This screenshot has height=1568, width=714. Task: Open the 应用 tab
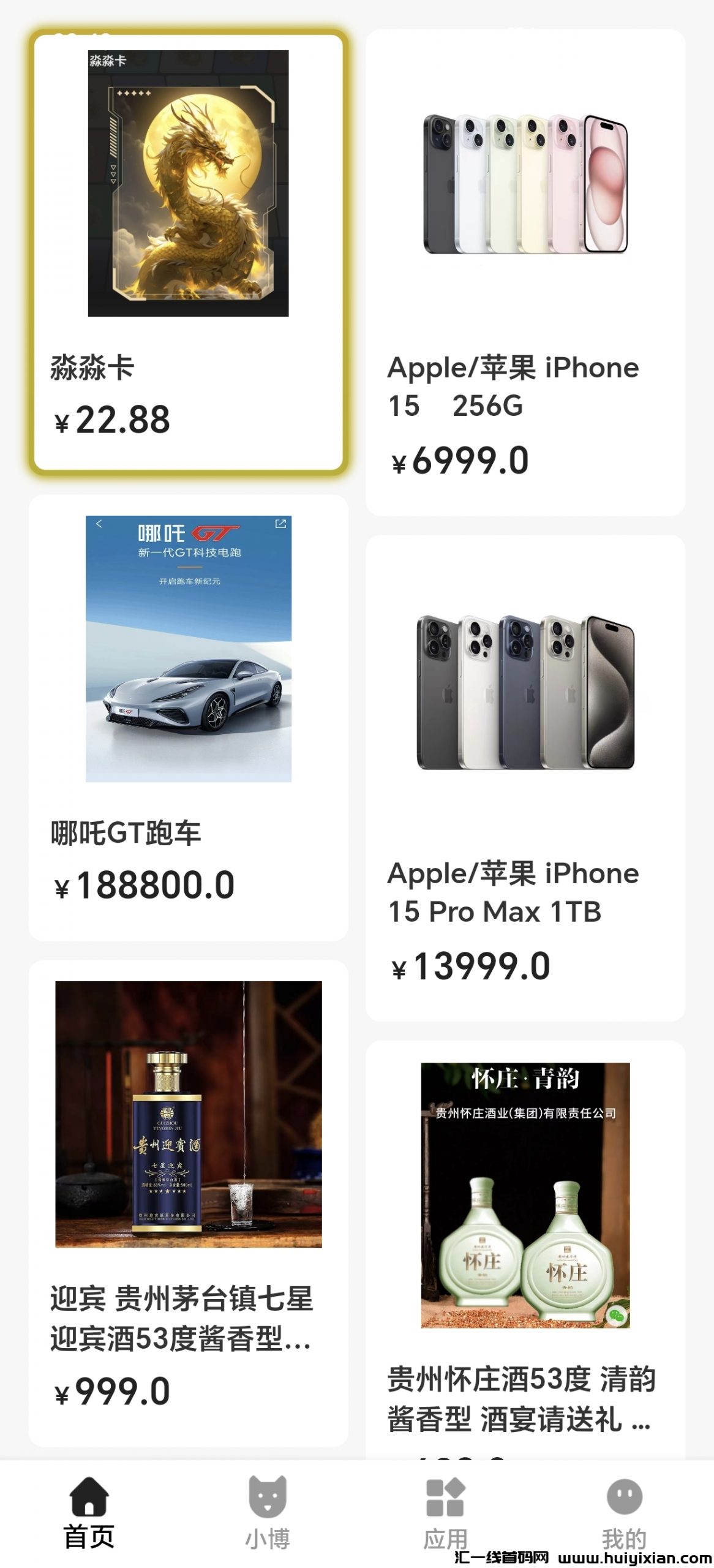click(x=445, y=1513)
